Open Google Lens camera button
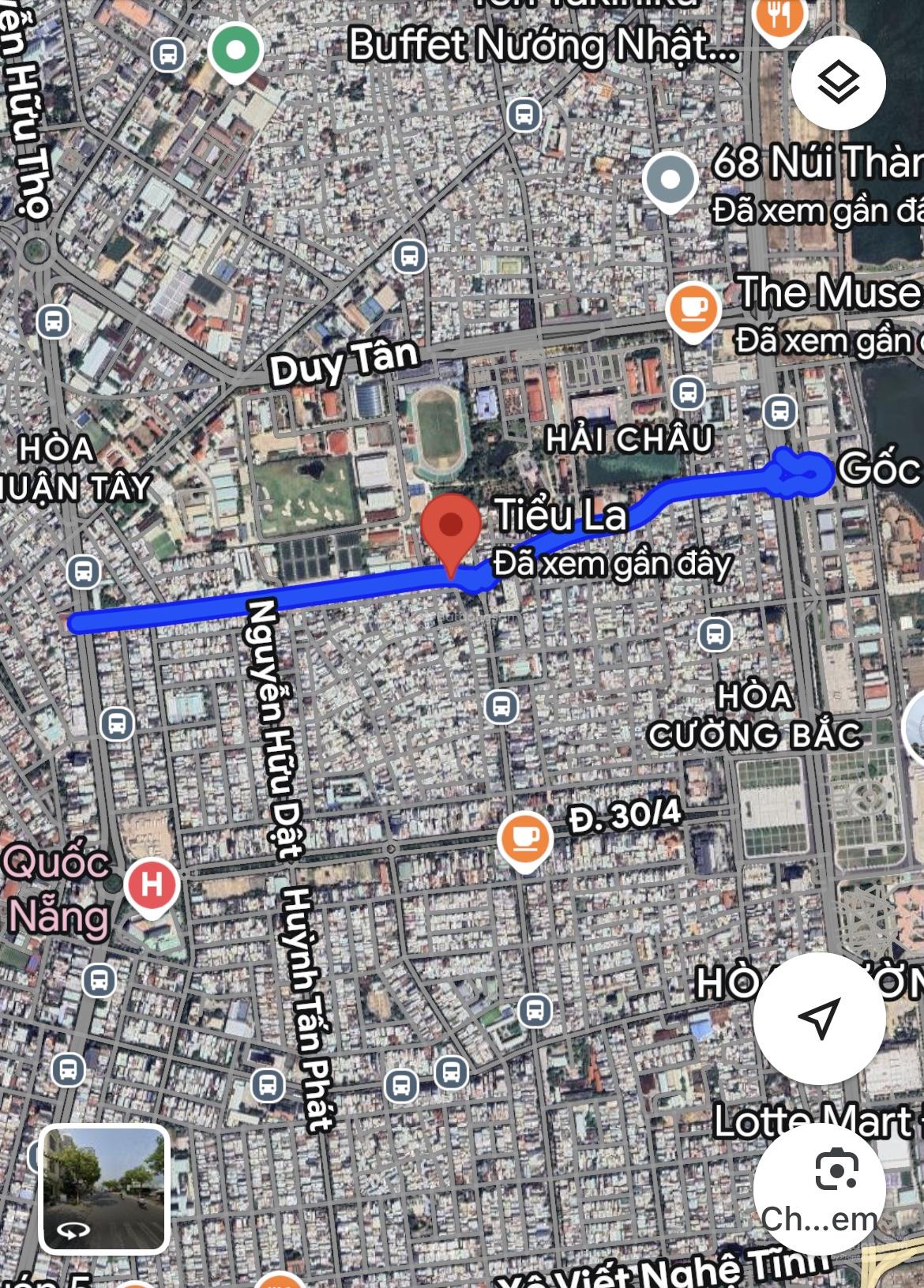Image resolution: width=924 pixels, height=1288 pixels. (x=837, y=1170)
